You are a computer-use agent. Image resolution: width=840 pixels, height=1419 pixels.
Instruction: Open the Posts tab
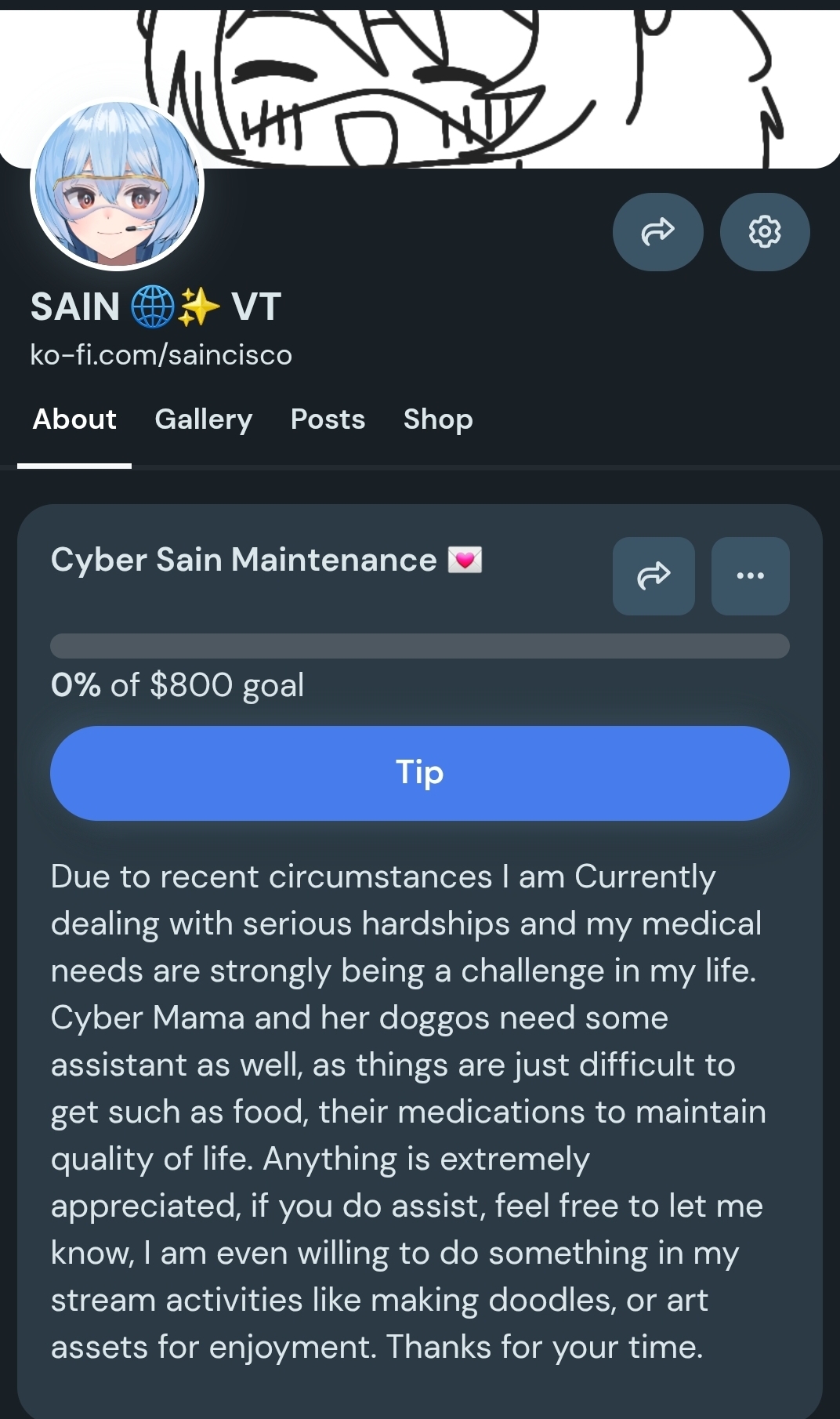point(328,419)
